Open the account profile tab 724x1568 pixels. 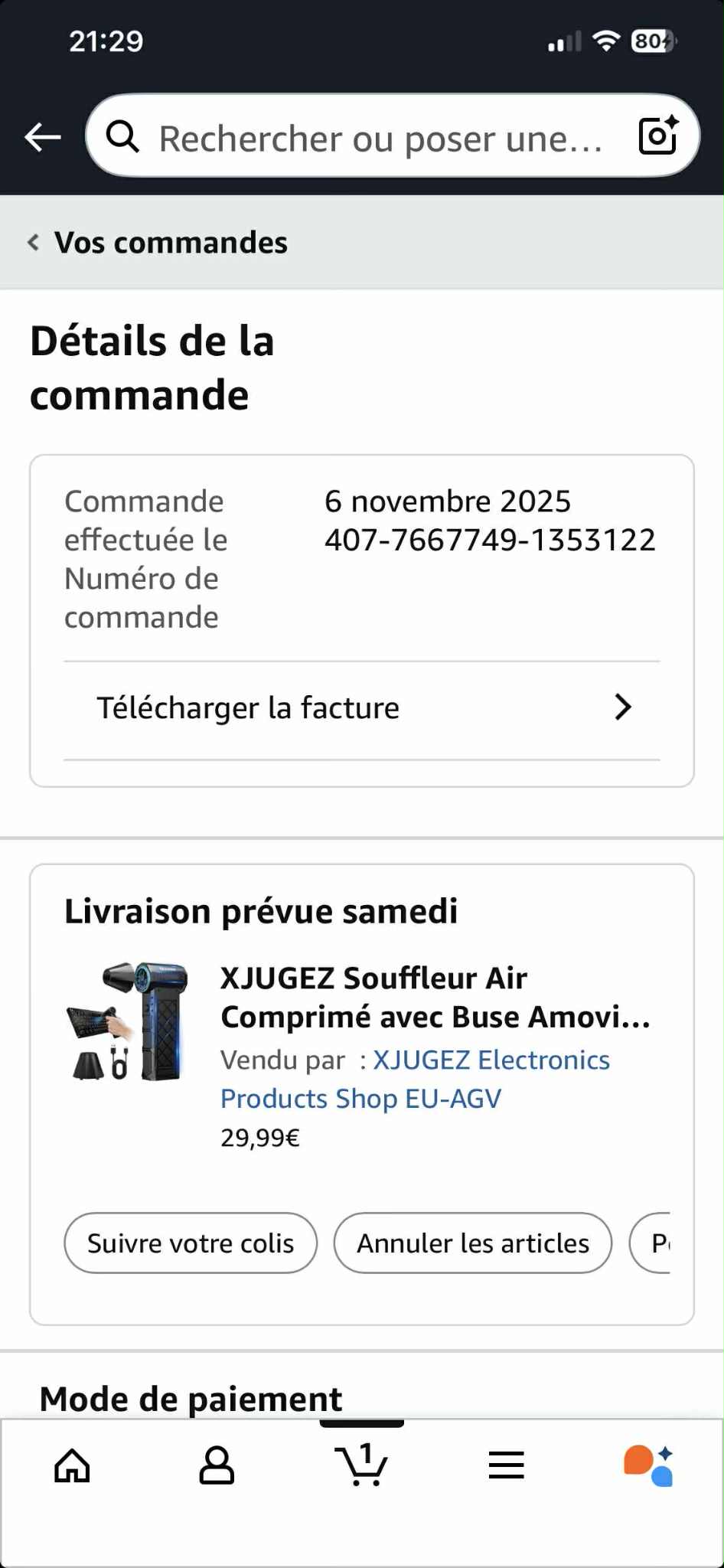point(217,1465)
